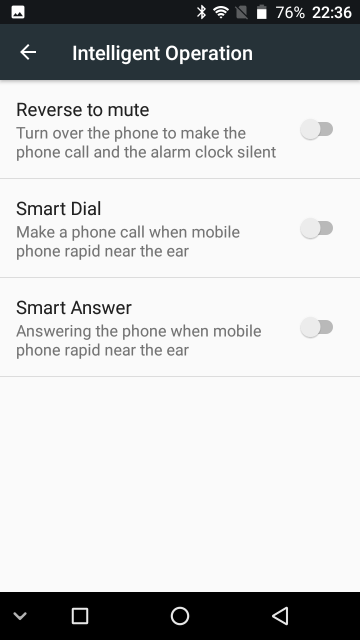Turn on the Smart Dial toggle
Image resolution: width=360 pixels, height=640 pixels.
tap(317, 228)
